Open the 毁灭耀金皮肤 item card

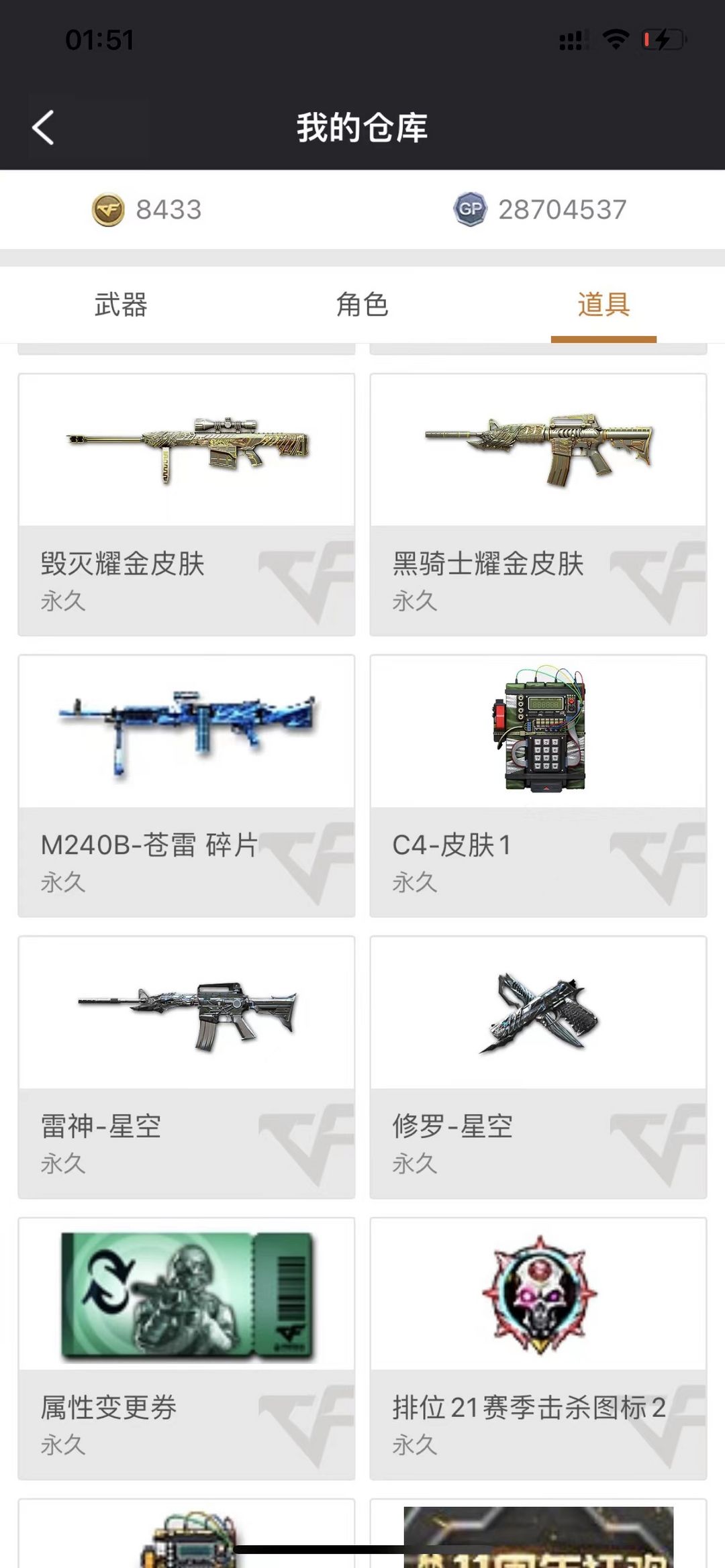[187, 503]
